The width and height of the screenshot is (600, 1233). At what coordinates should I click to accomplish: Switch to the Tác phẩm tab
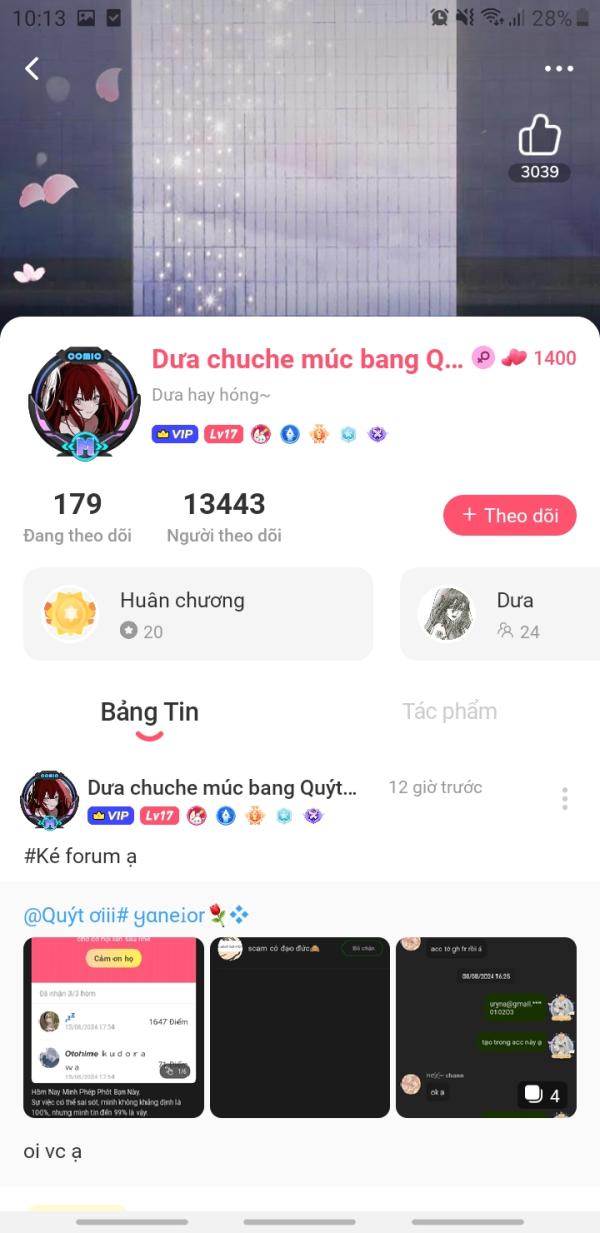449,712
